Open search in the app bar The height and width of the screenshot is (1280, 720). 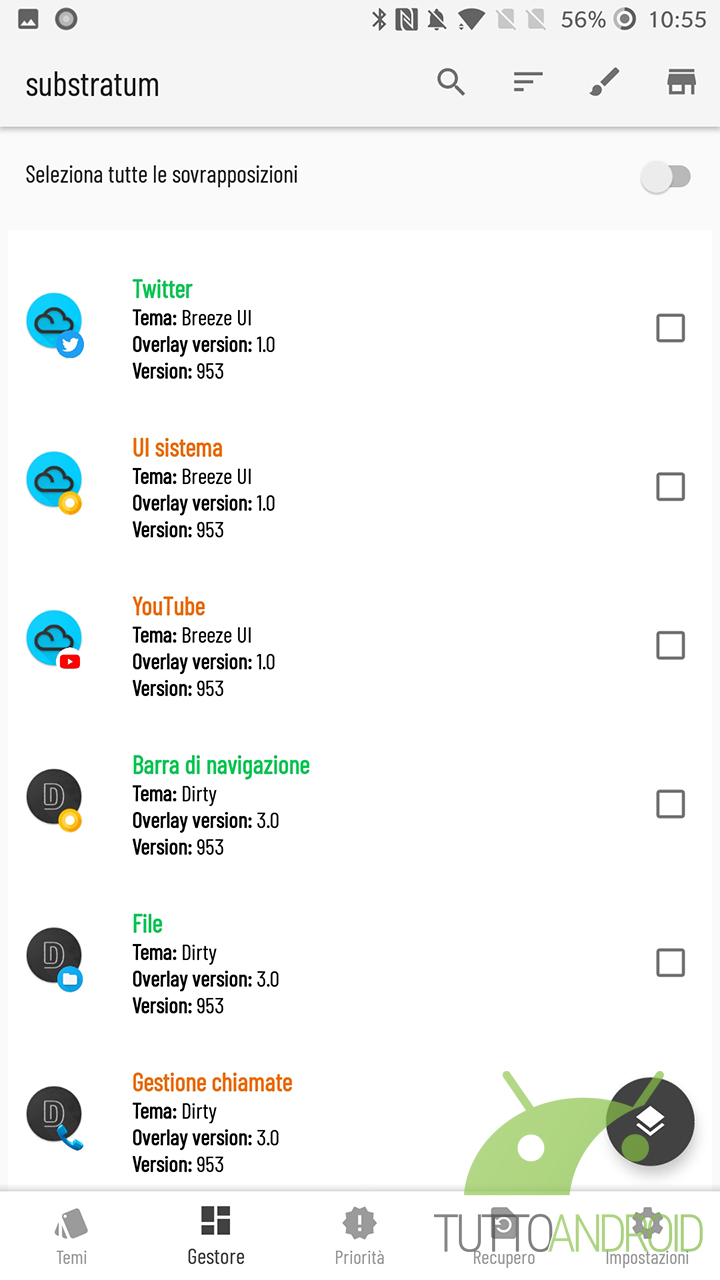pos(451,82)
